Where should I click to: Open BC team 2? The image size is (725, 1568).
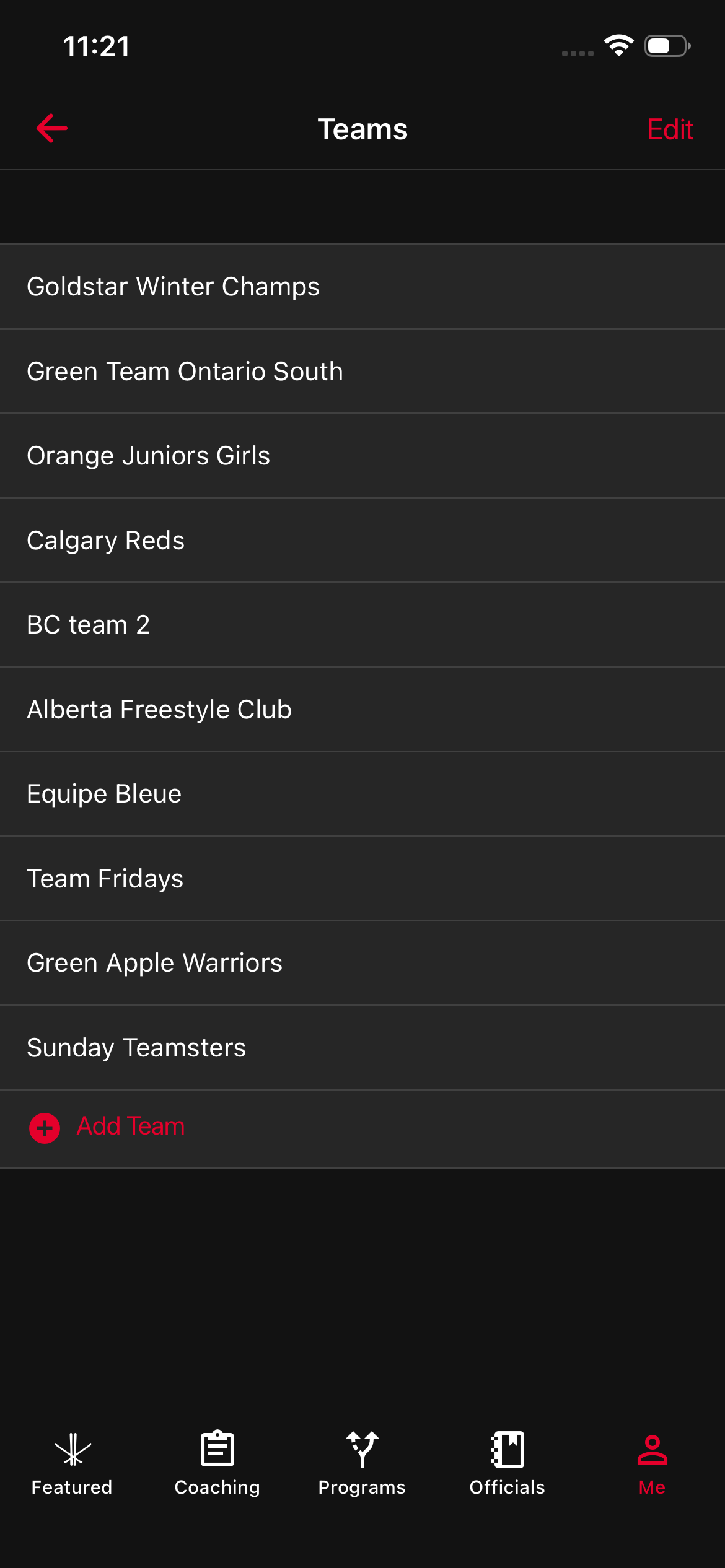(88, 624)
